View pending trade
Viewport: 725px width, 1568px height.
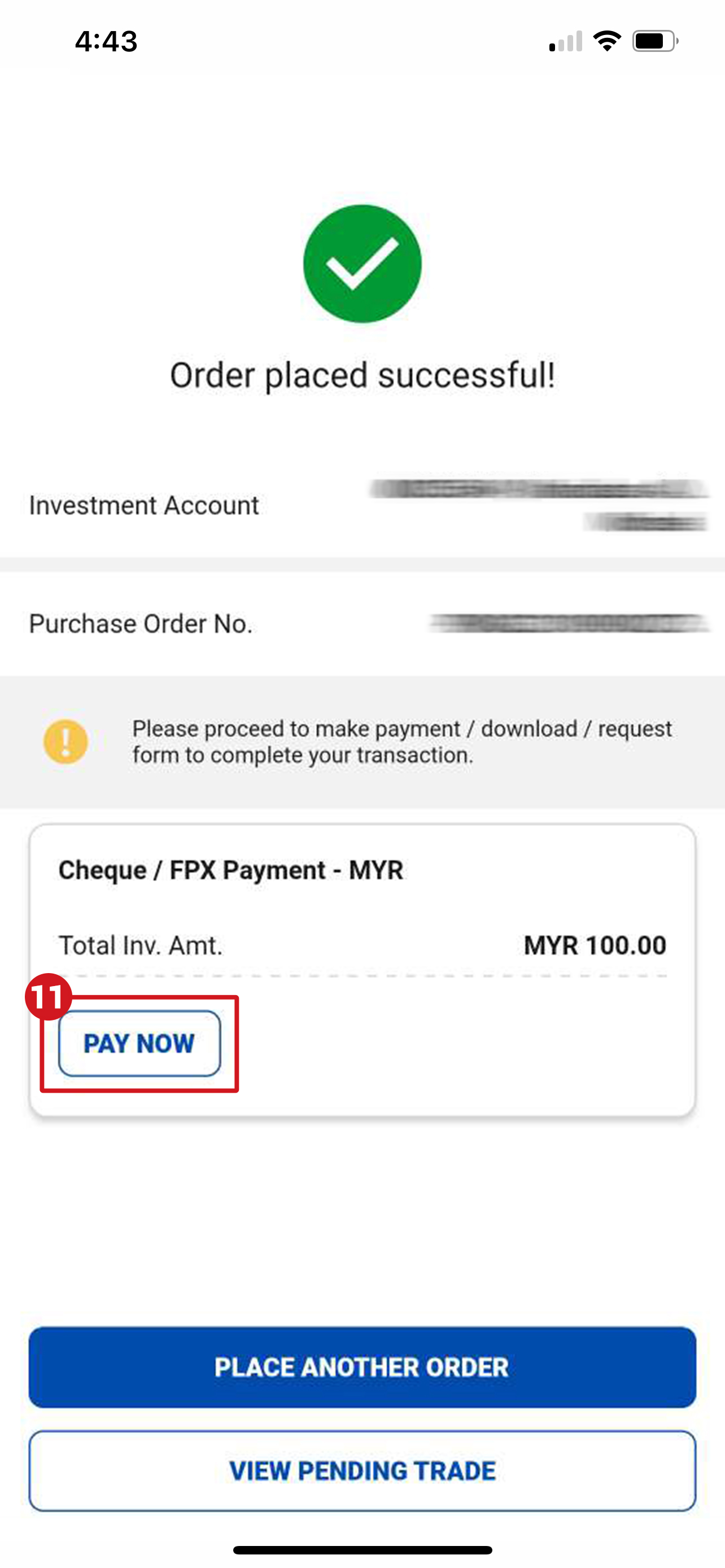[362, 1470]
